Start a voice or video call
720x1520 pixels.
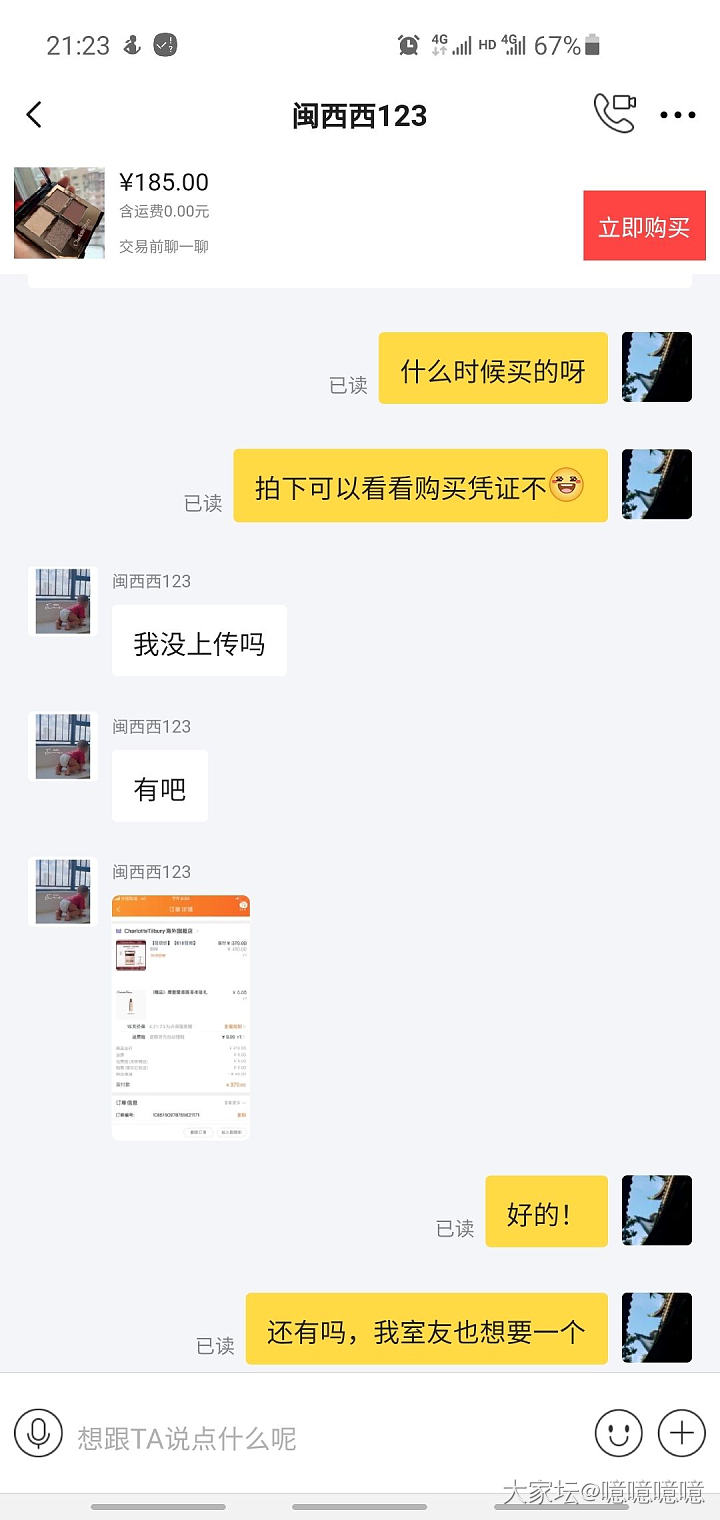614,114
